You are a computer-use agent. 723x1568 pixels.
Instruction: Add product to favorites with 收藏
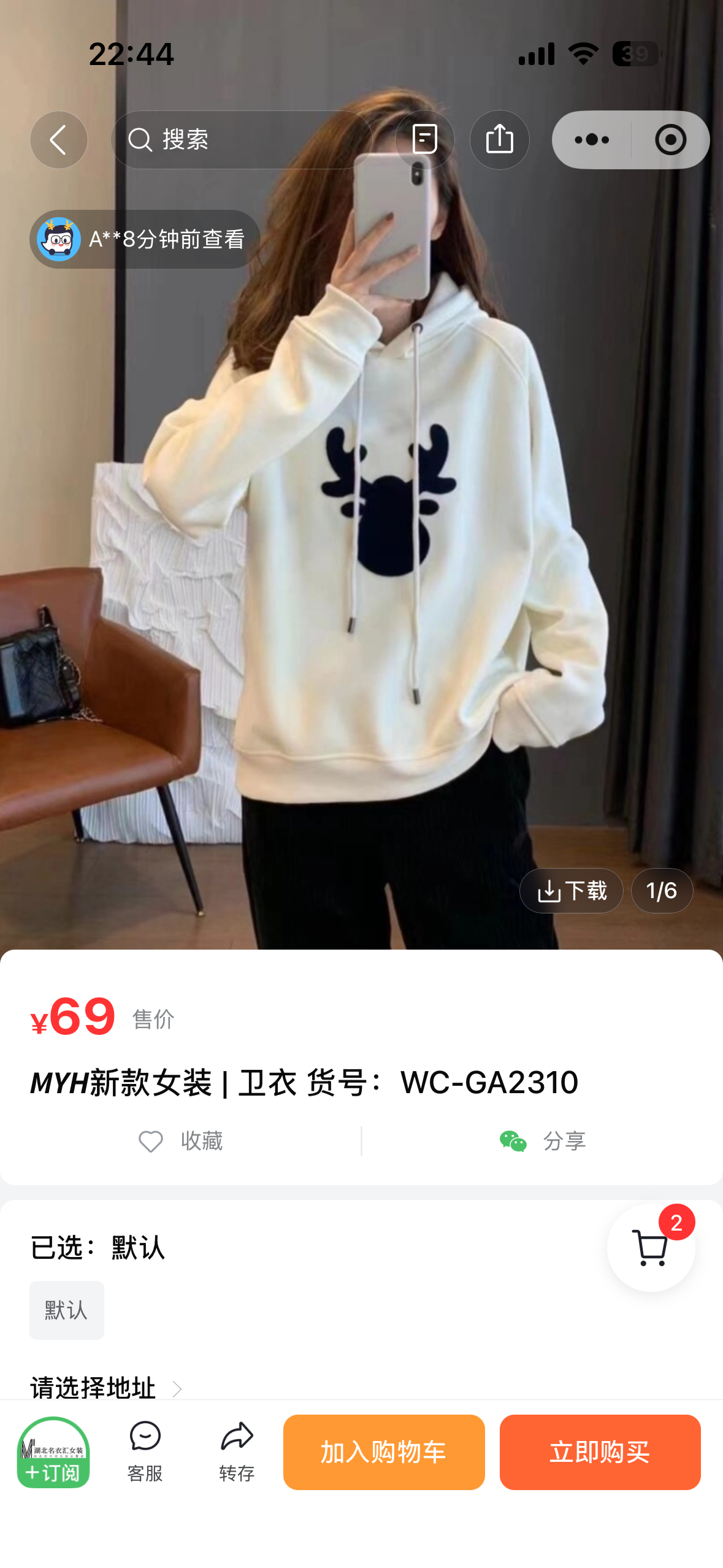181,1141
